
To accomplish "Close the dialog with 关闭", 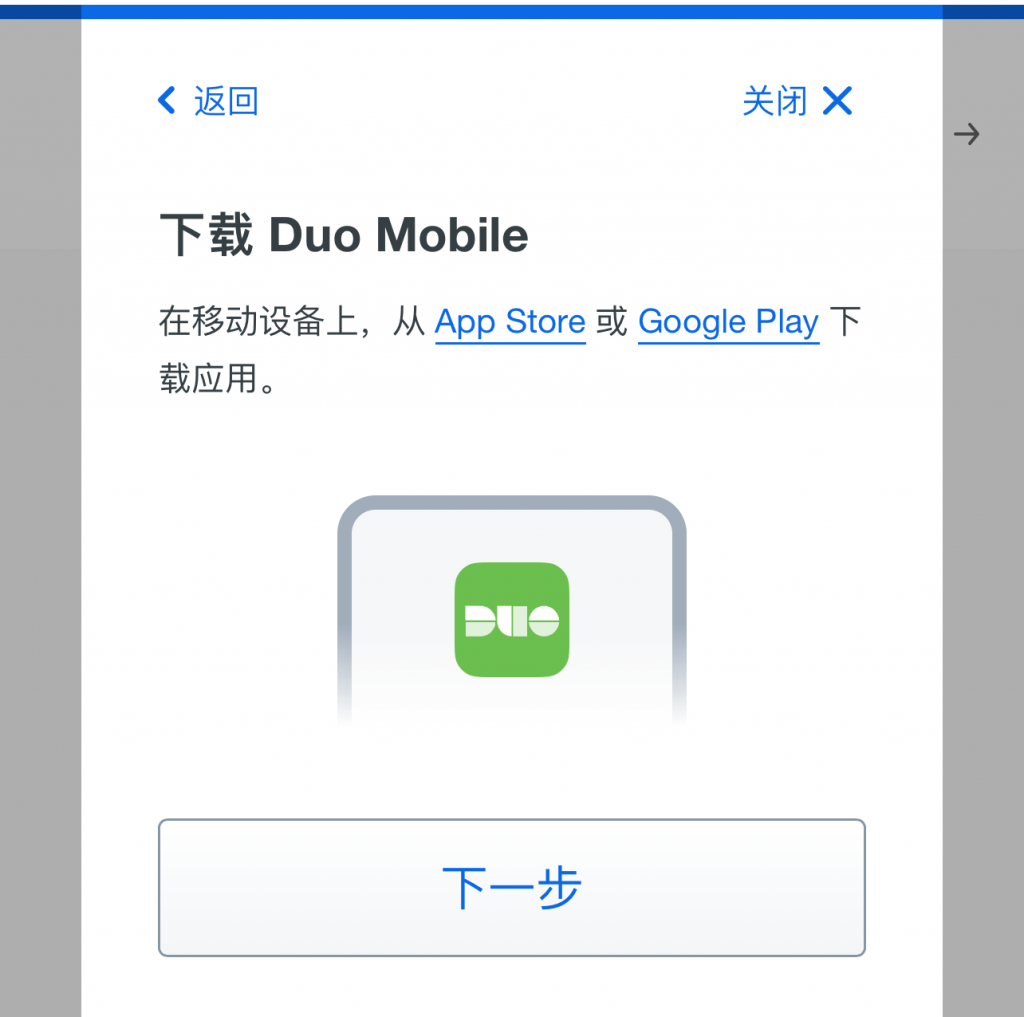I will point(797,101).
